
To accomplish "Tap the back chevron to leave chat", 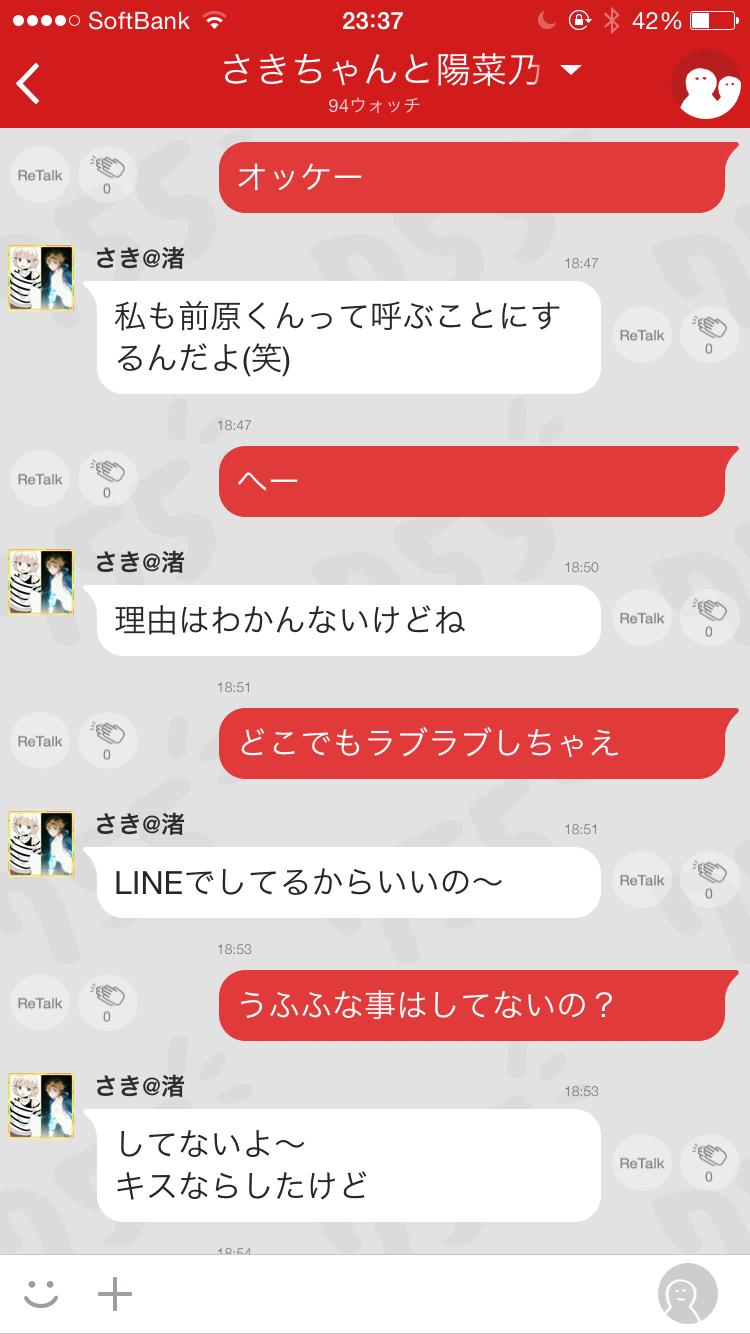I will click(x=27, y=84).
